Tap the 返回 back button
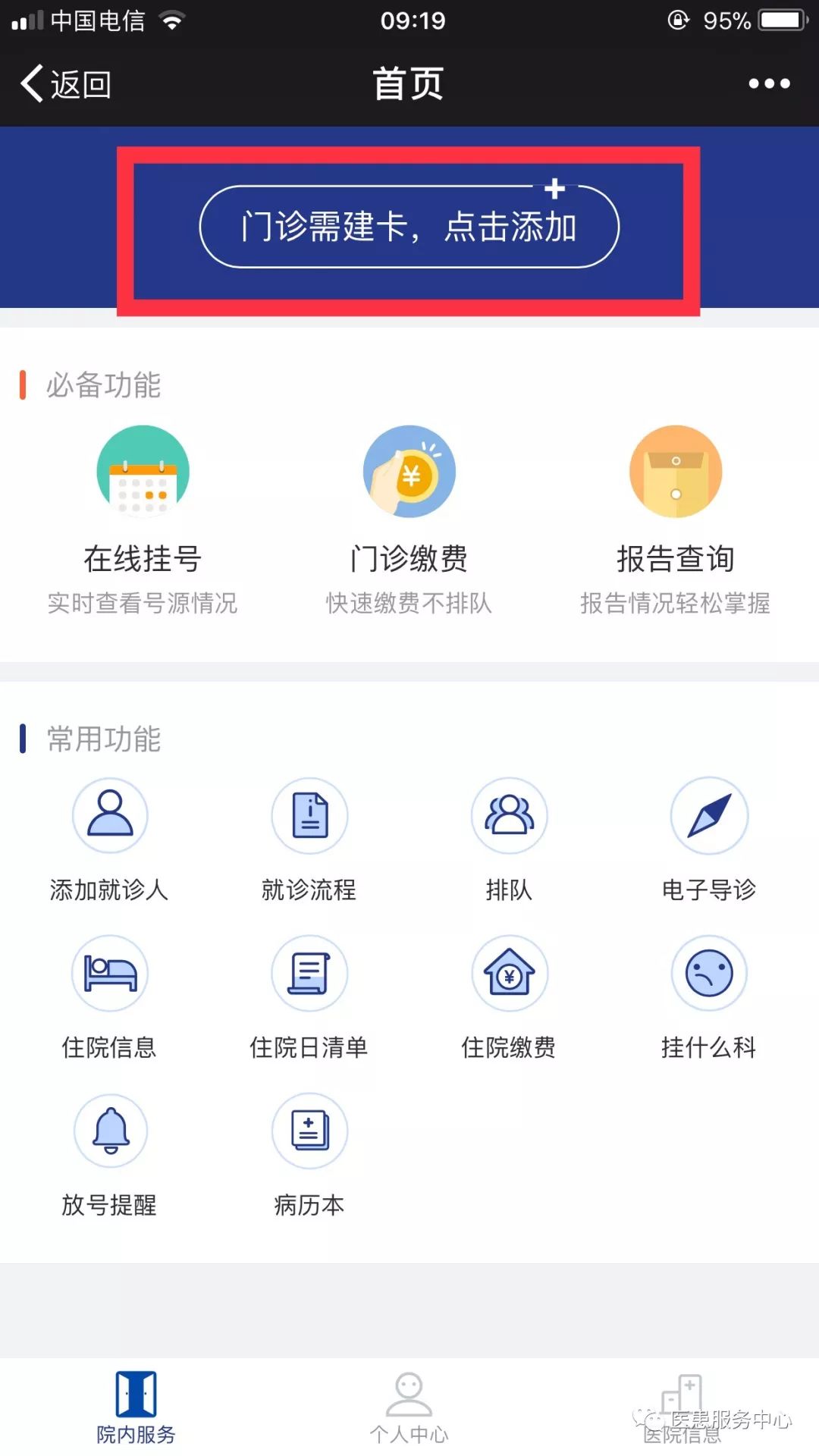Screen dimensions: 819x1456 point(67,83)
